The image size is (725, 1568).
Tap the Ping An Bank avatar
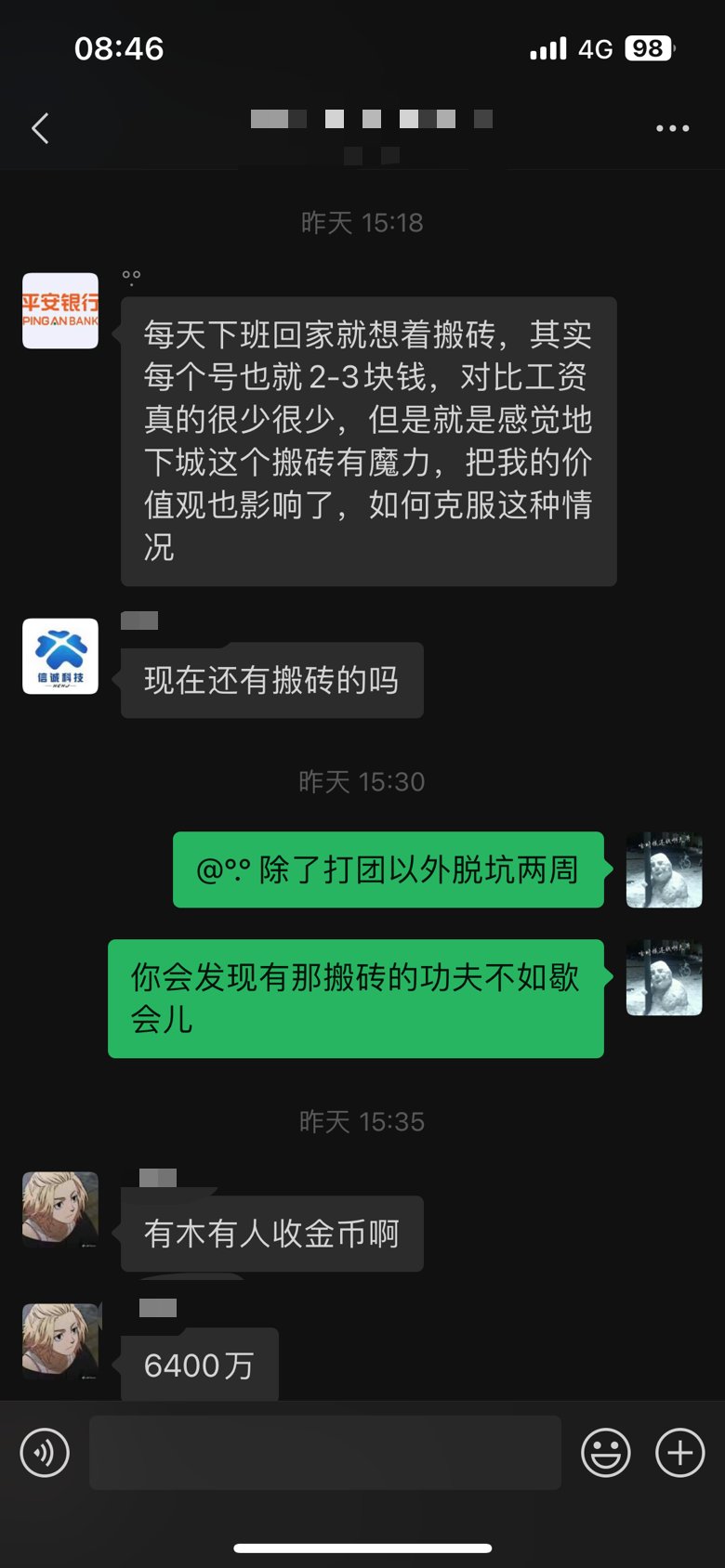59,311
